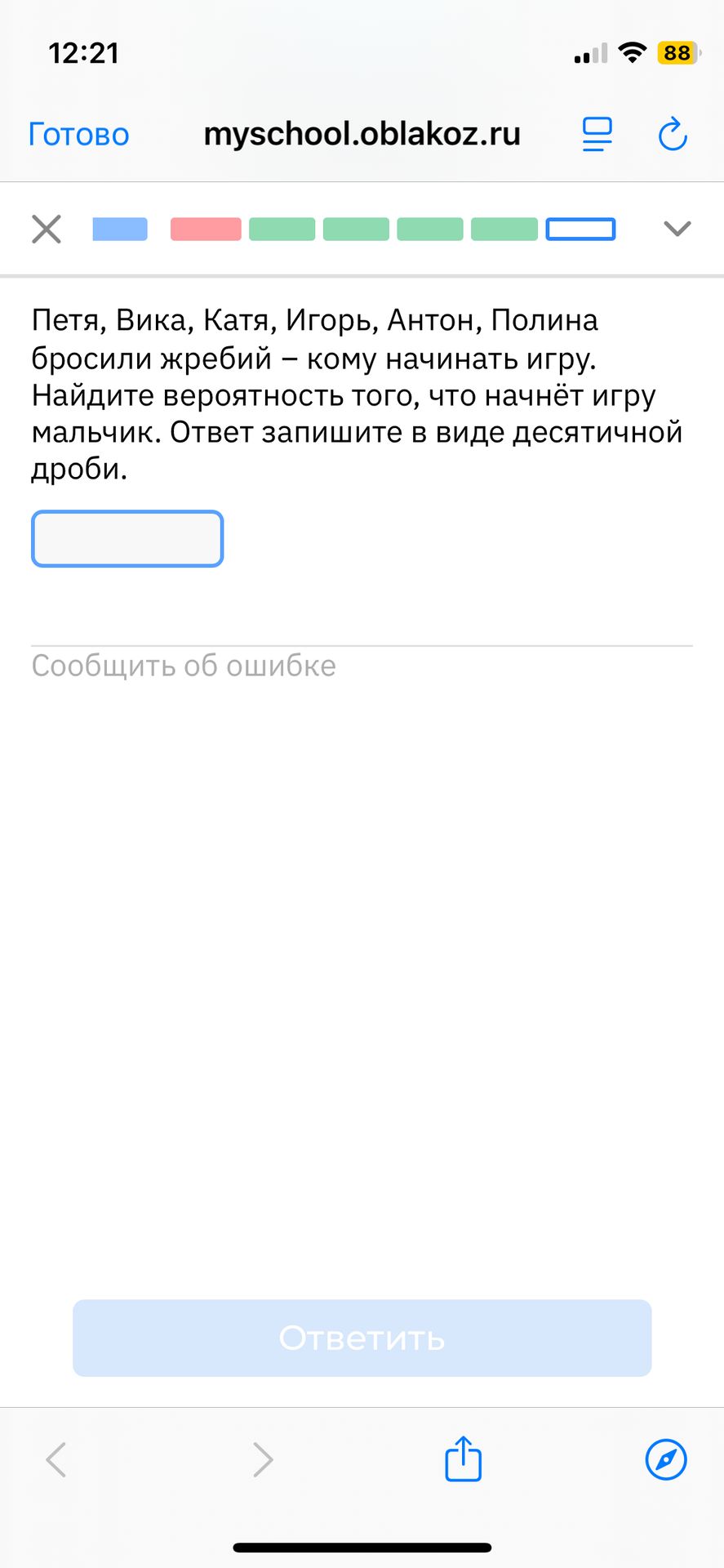Viewport: 724px width, 1568px height.
Task: Open the red incorrect question indicator
Action: pyautogui.click(x=206, y=229)
